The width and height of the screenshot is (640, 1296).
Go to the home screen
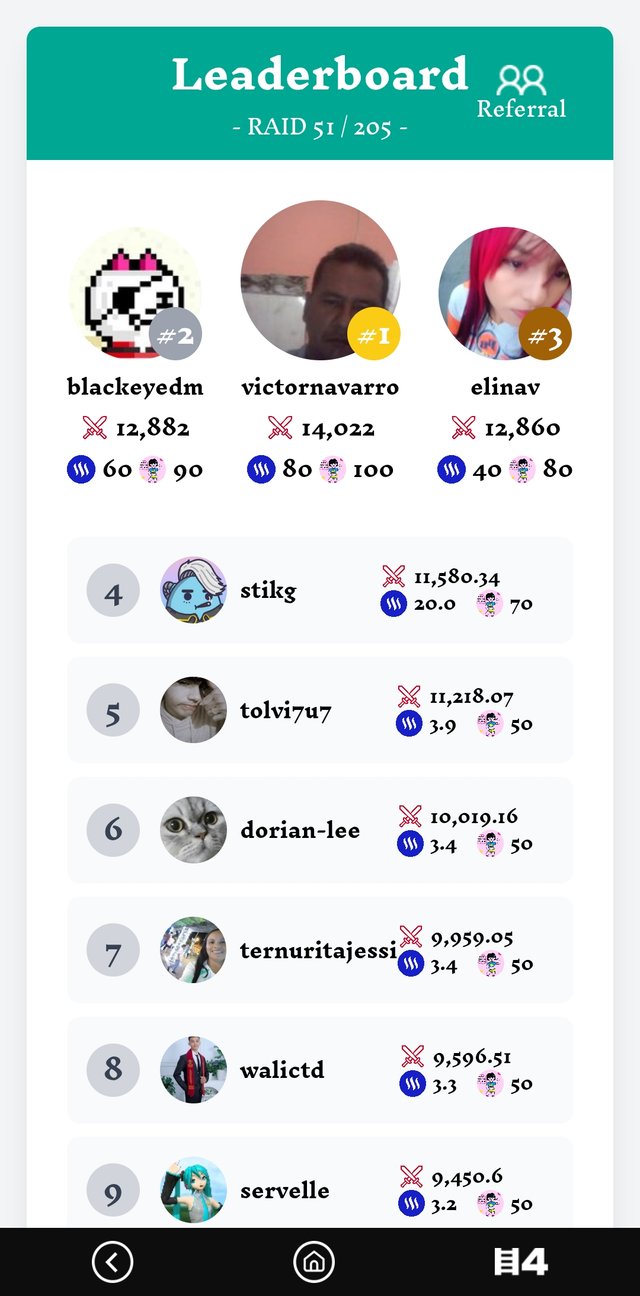click(x=314, y=1262)
